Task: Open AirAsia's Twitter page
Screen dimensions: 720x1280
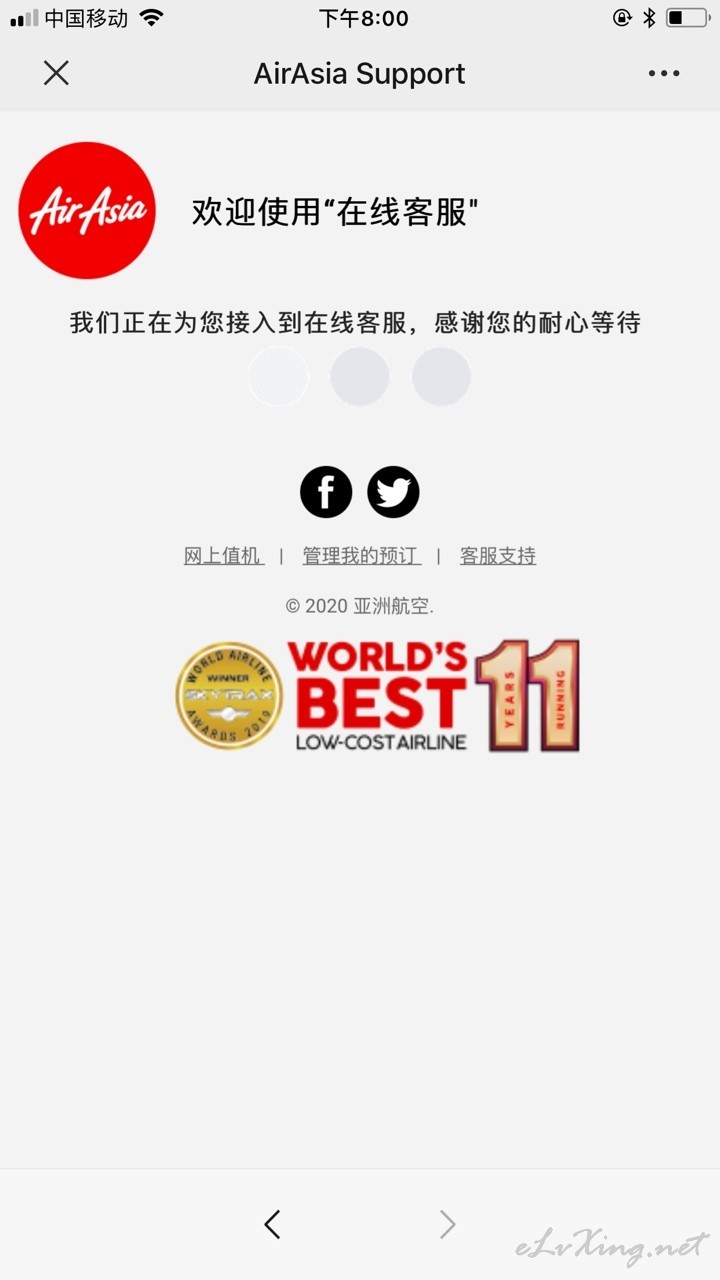Action: [393, 492]
